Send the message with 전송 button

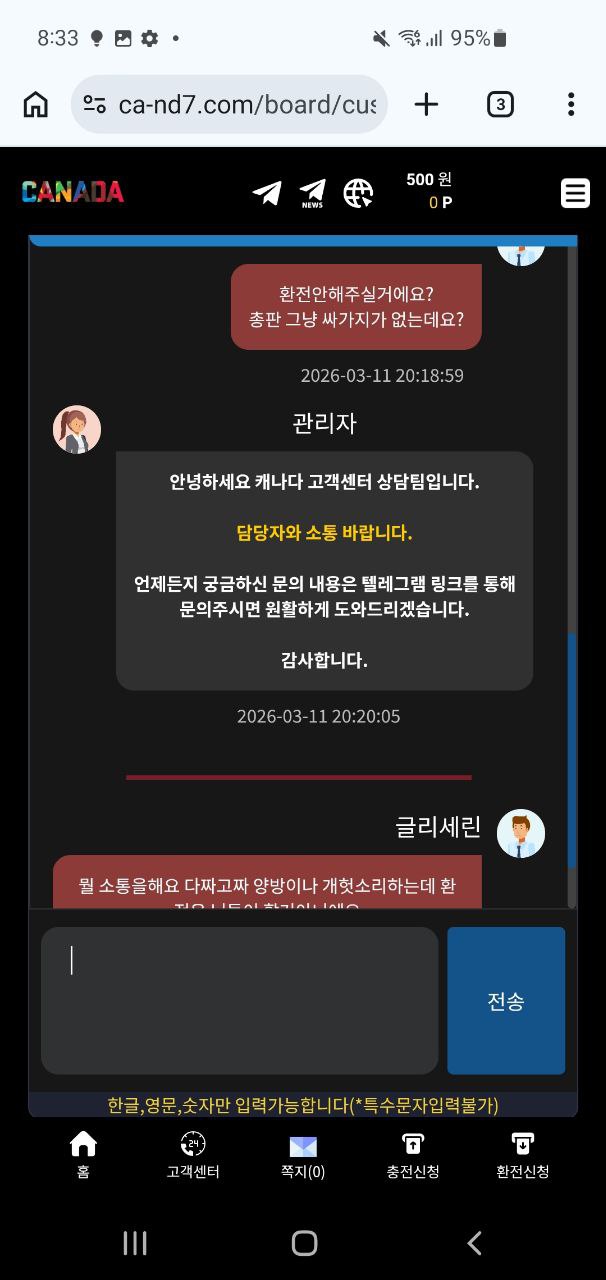(506, 1000)
